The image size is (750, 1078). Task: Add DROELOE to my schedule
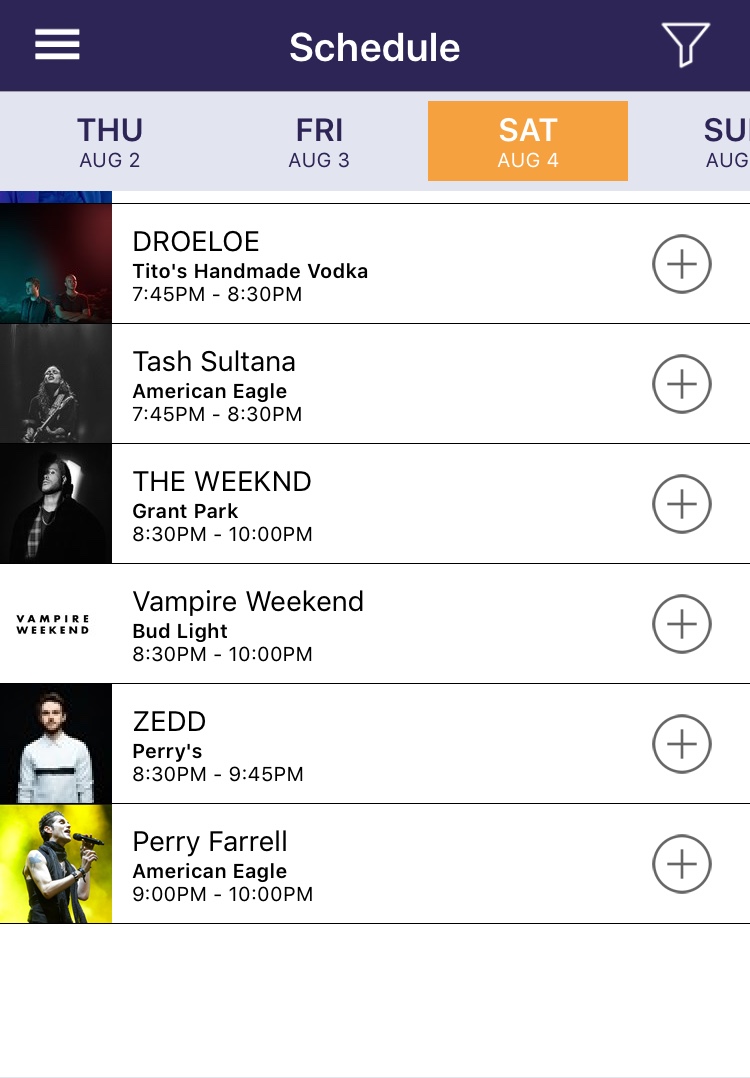[681, 264]
